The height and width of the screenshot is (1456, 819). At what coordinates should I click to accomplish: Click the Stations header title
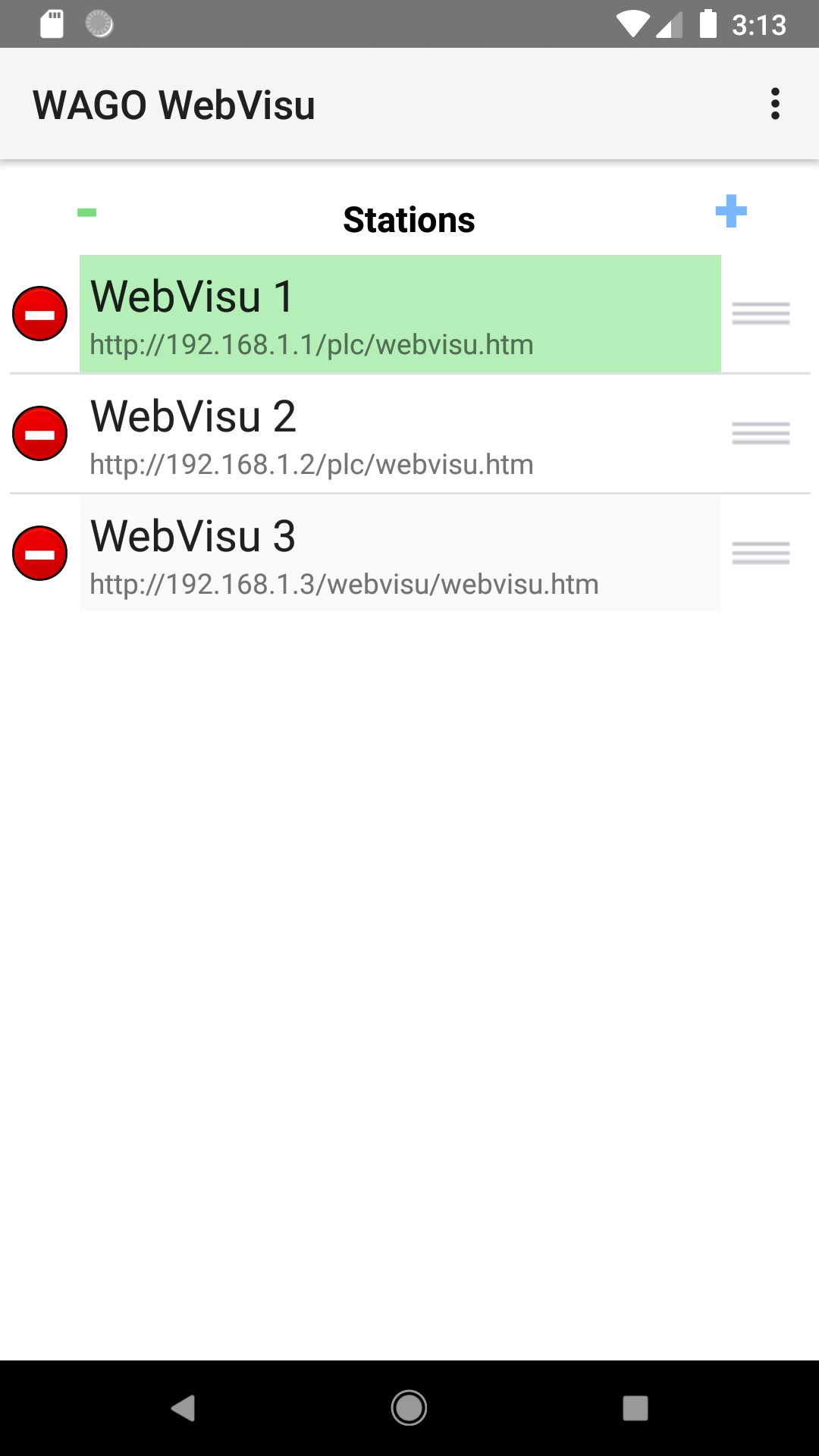(x=409, y=219)
